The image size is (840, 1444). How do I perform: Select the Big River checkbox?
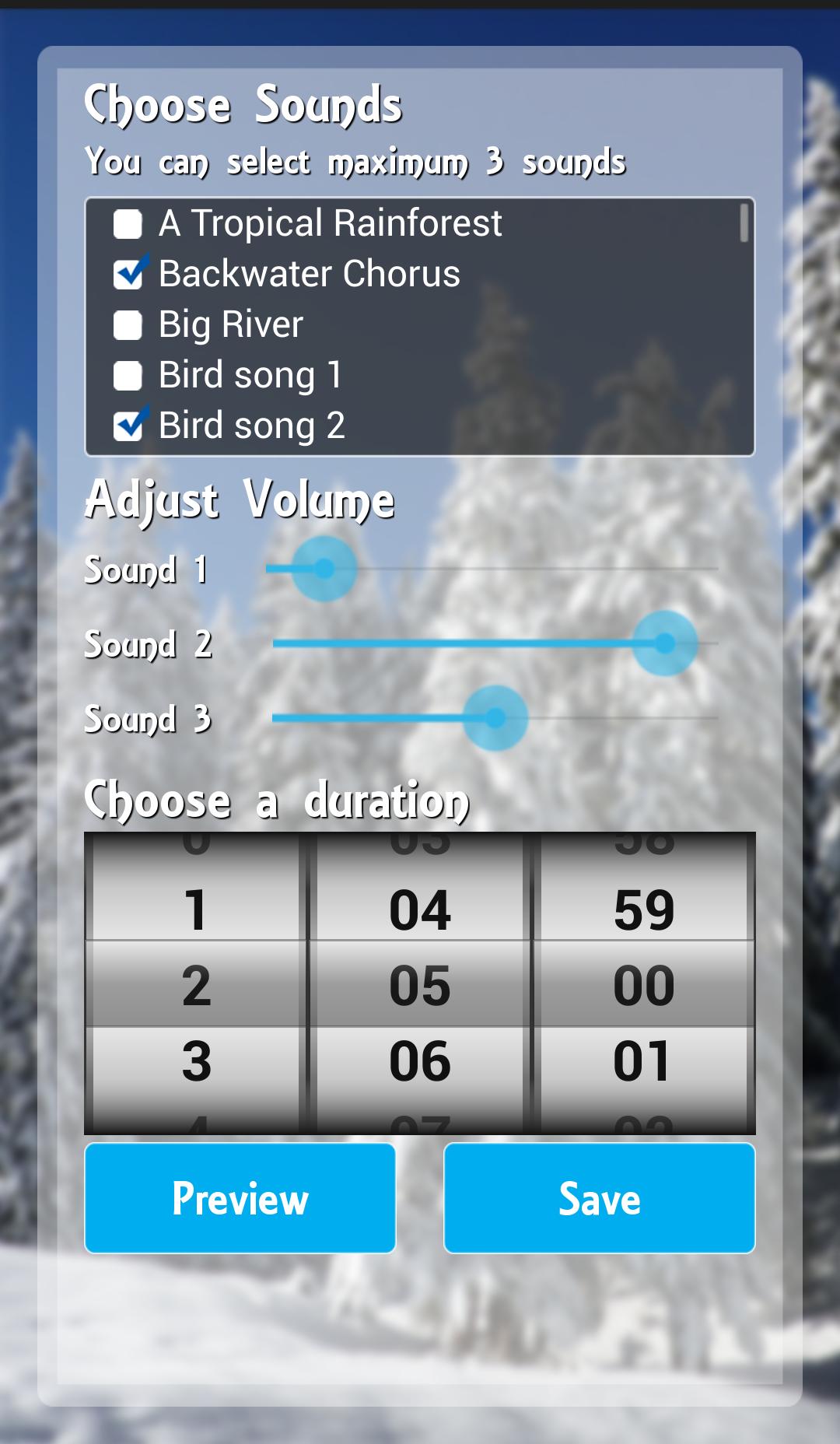(x=128, y=325)
